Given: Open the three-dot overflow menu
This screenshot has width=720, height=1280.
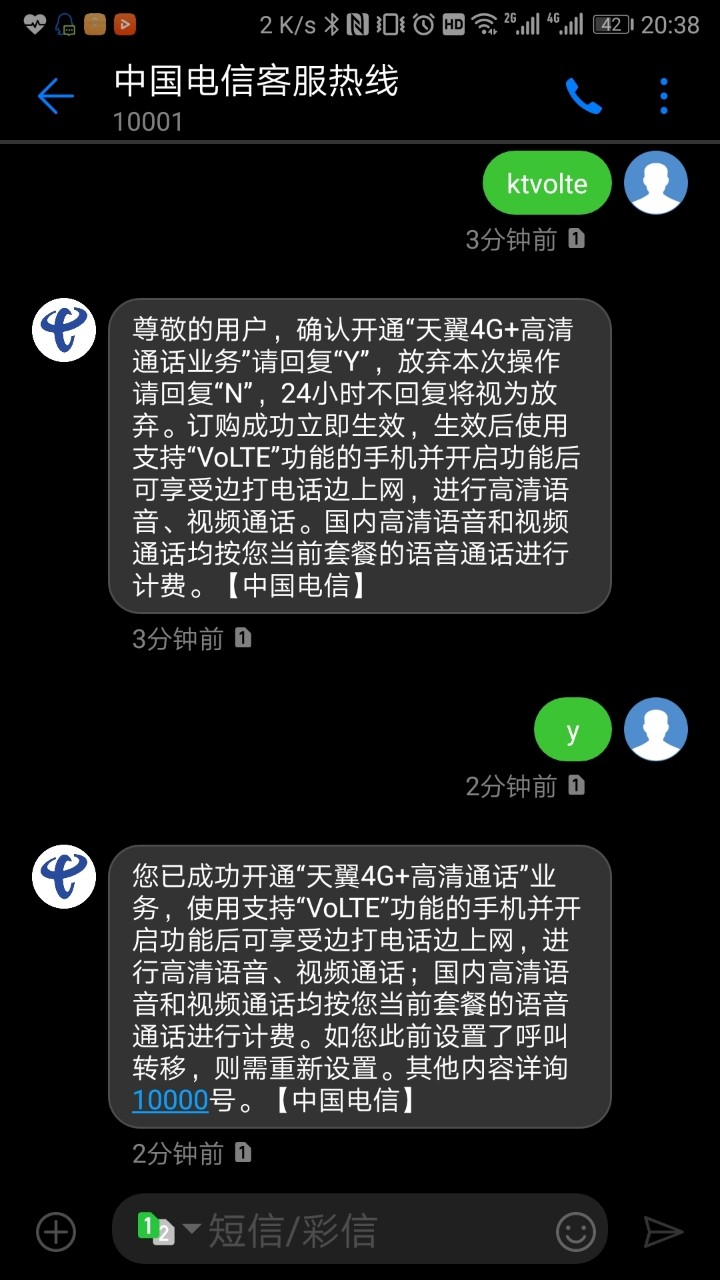Looking at the screenshot, I should 664,97.
